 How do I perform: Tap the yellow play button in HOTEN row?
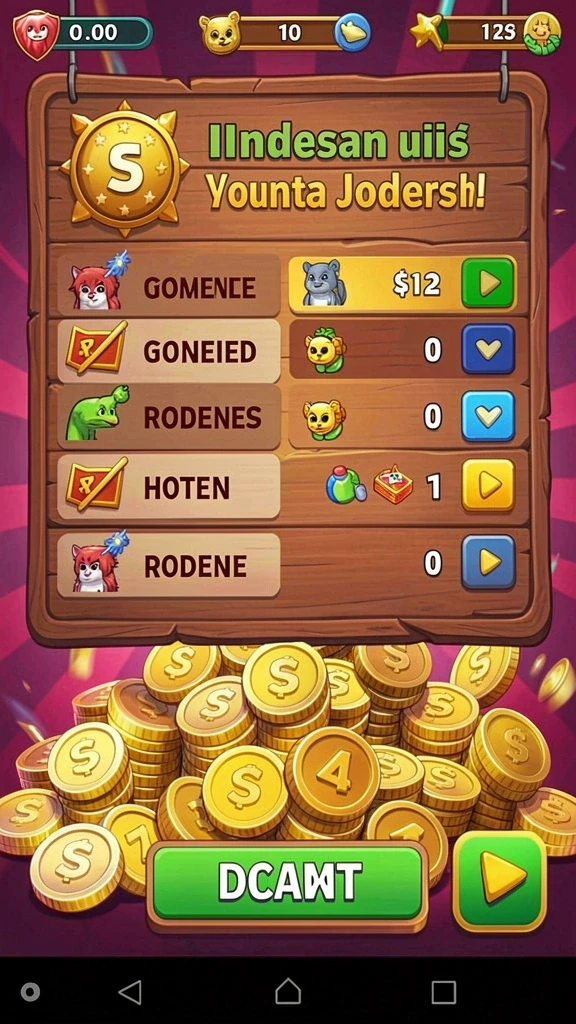click(x=488, y=485)
